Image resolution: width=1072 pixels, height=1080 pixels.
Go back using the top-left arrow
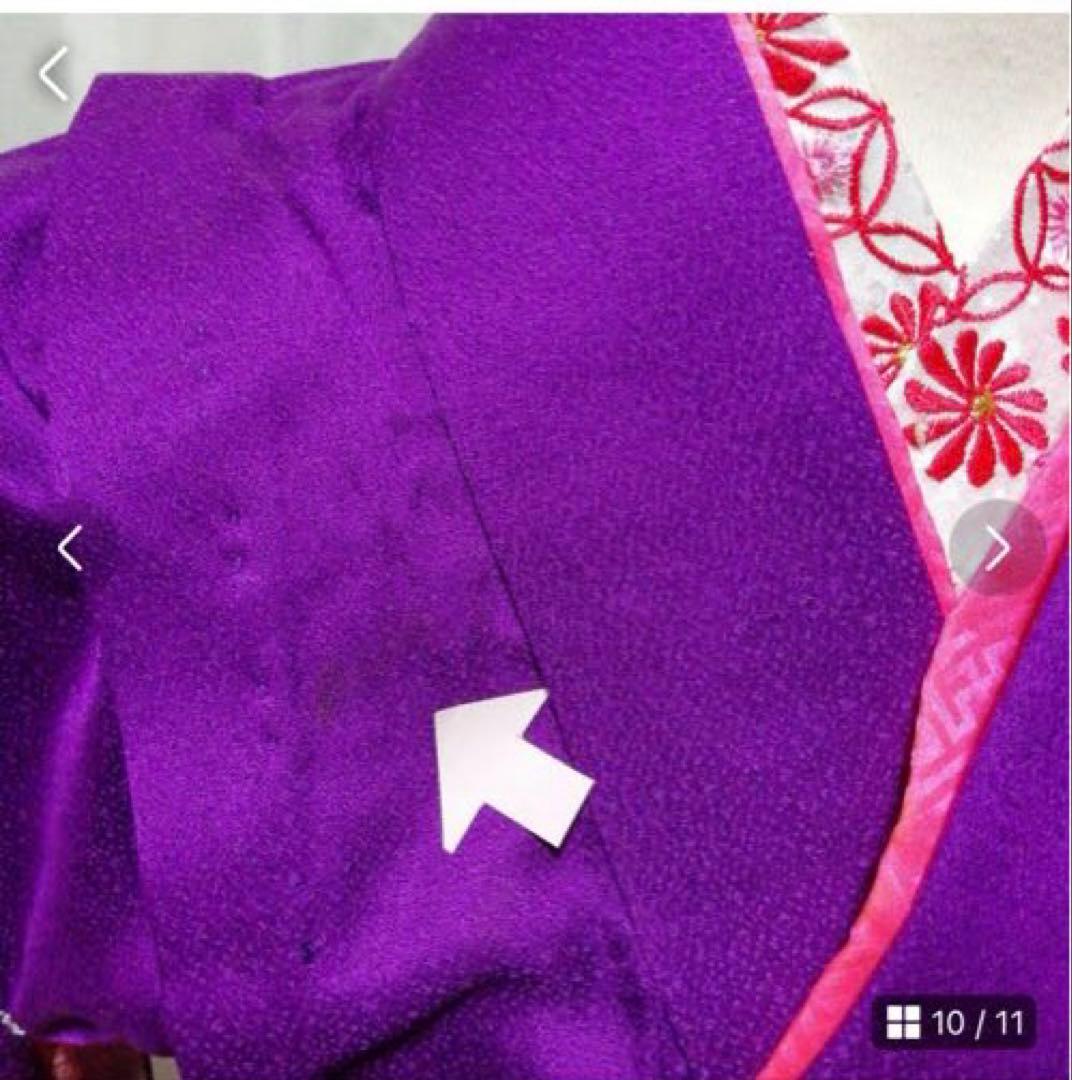coord(54,73)
